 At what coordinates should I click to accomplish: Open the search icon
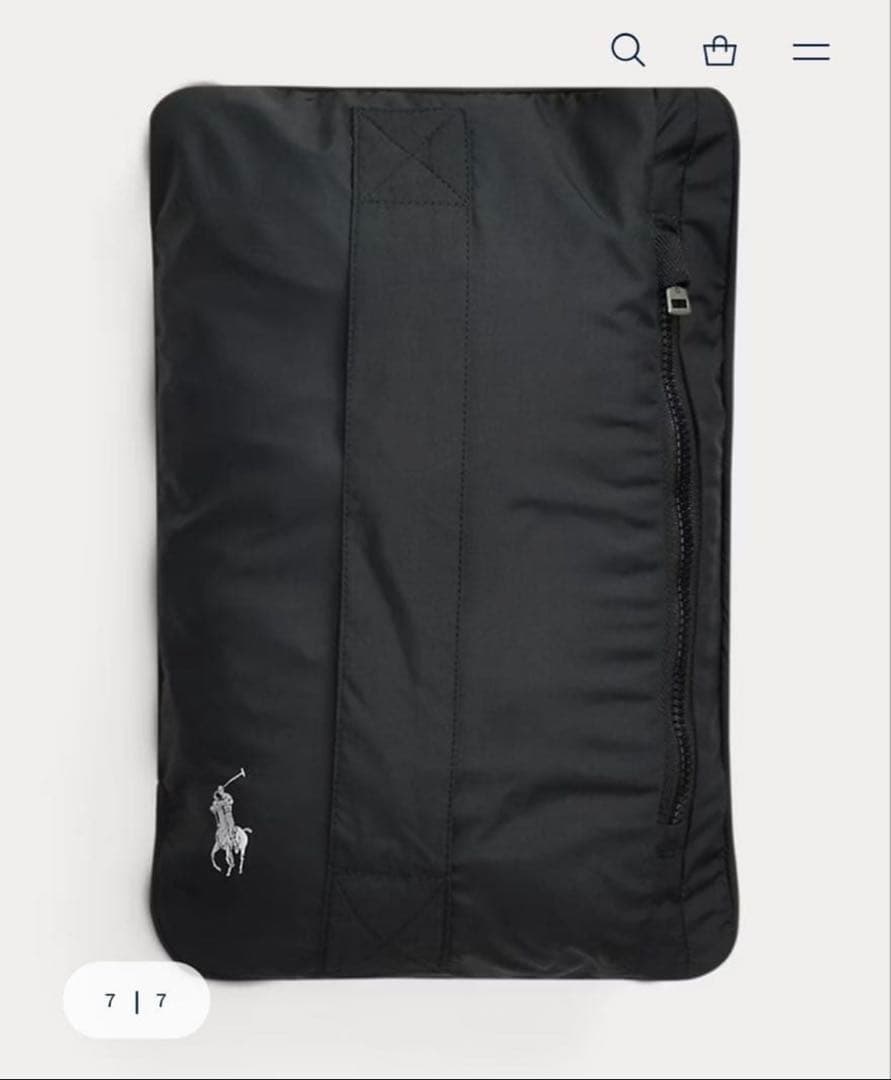[627, 49]
